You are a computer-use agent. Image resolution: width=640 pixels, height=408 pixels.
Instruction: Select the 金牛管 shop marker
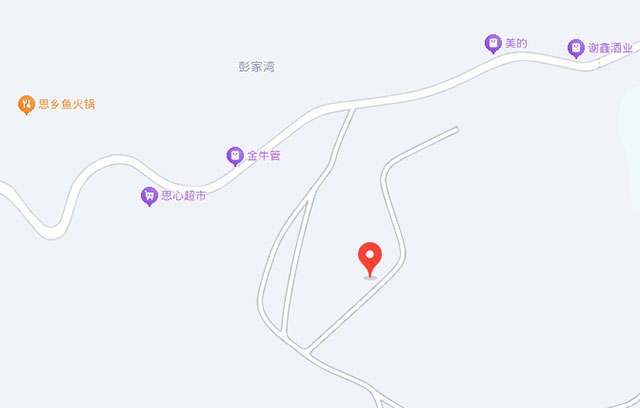pyautogui.click(x=235, y=156)
